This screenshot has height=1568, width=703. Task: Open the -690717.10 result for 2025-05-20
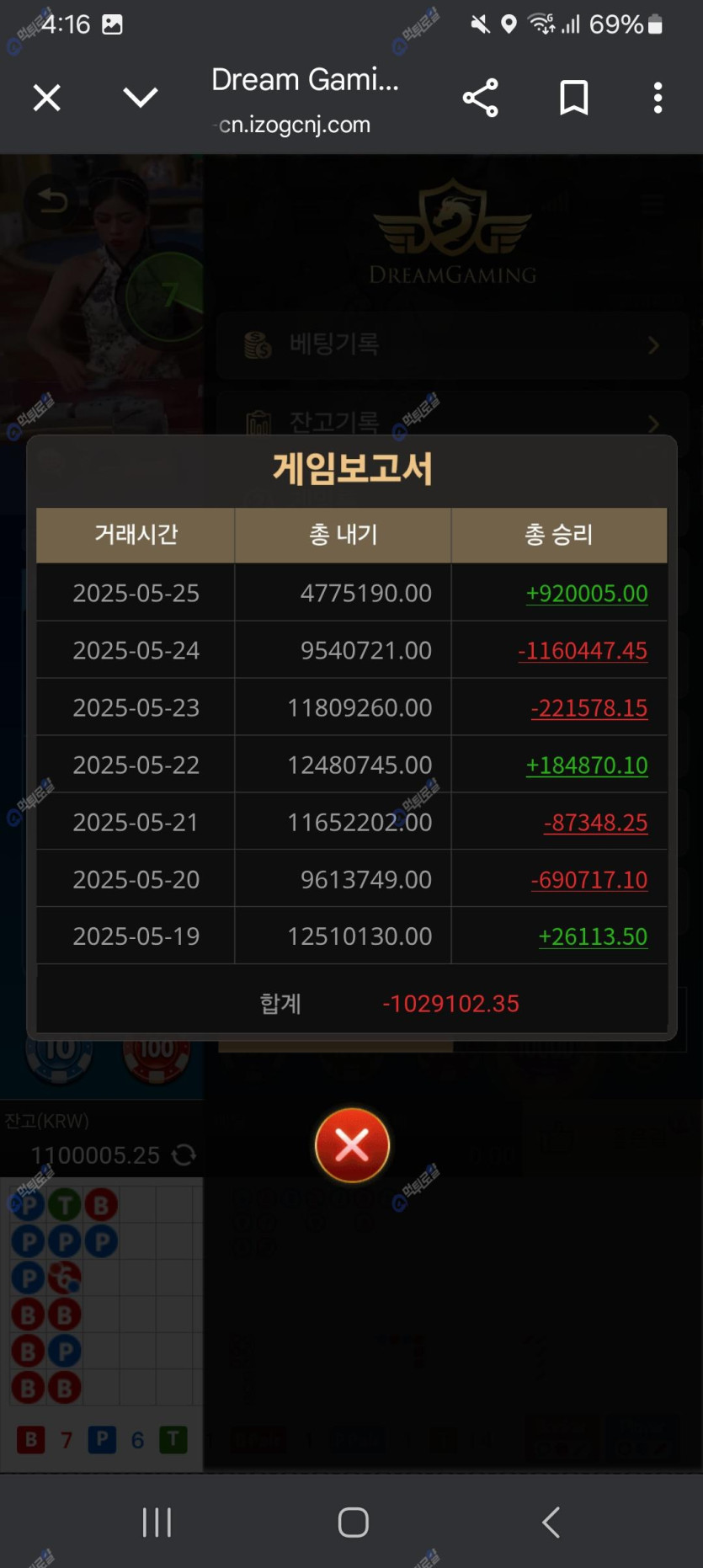(x=589, y=879)
